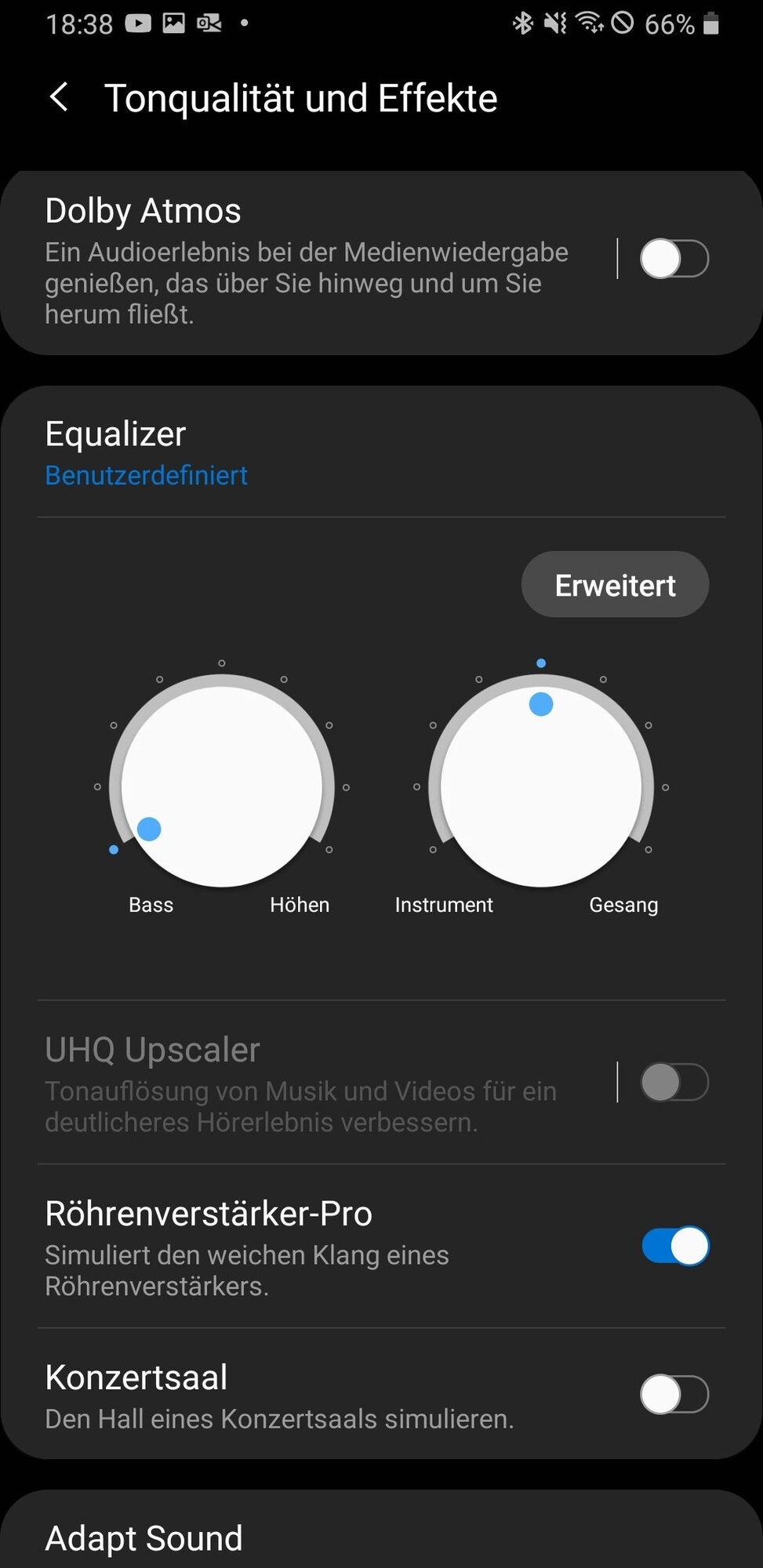Go back from Tonqualität und Effekte

59,98
